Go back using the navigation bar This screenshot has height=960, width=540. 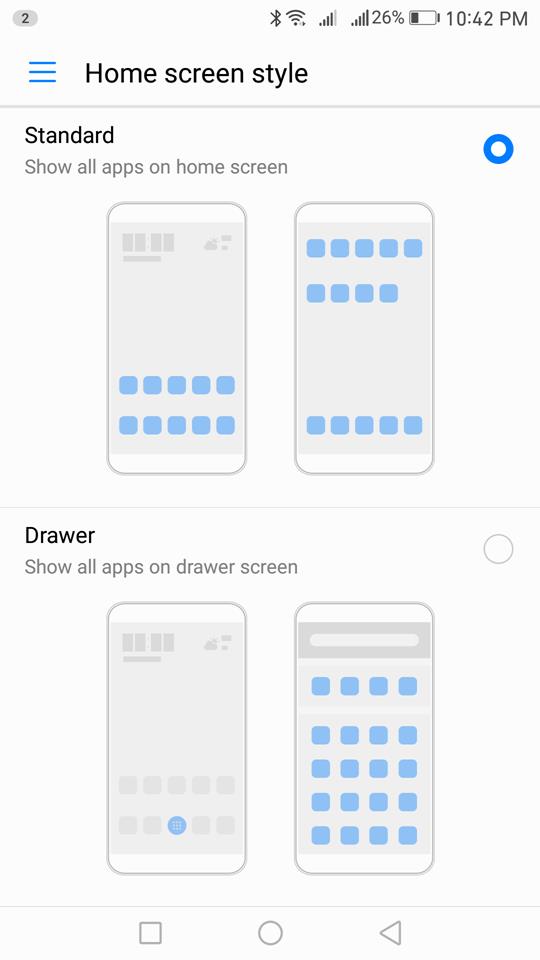[x=390, y=933]
